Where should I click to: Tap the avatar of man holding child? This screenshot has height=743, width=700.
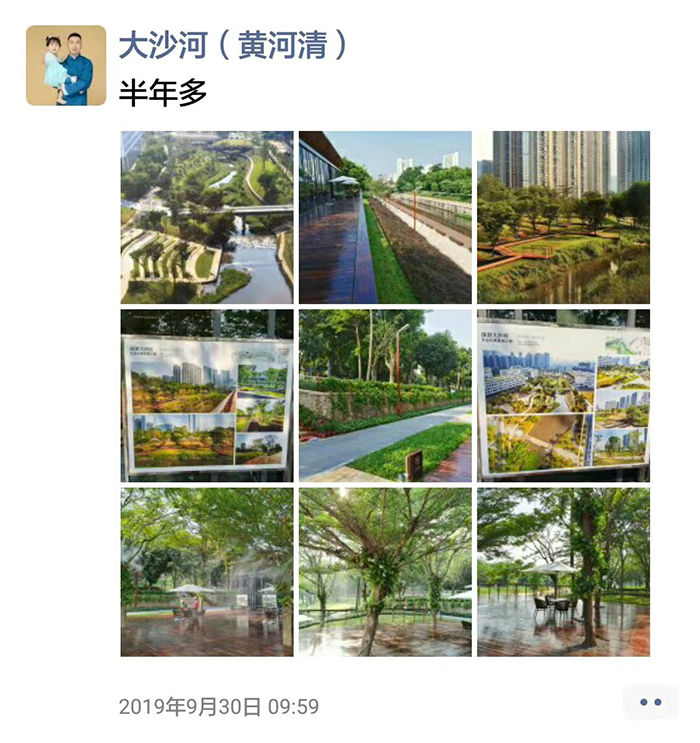66,65
